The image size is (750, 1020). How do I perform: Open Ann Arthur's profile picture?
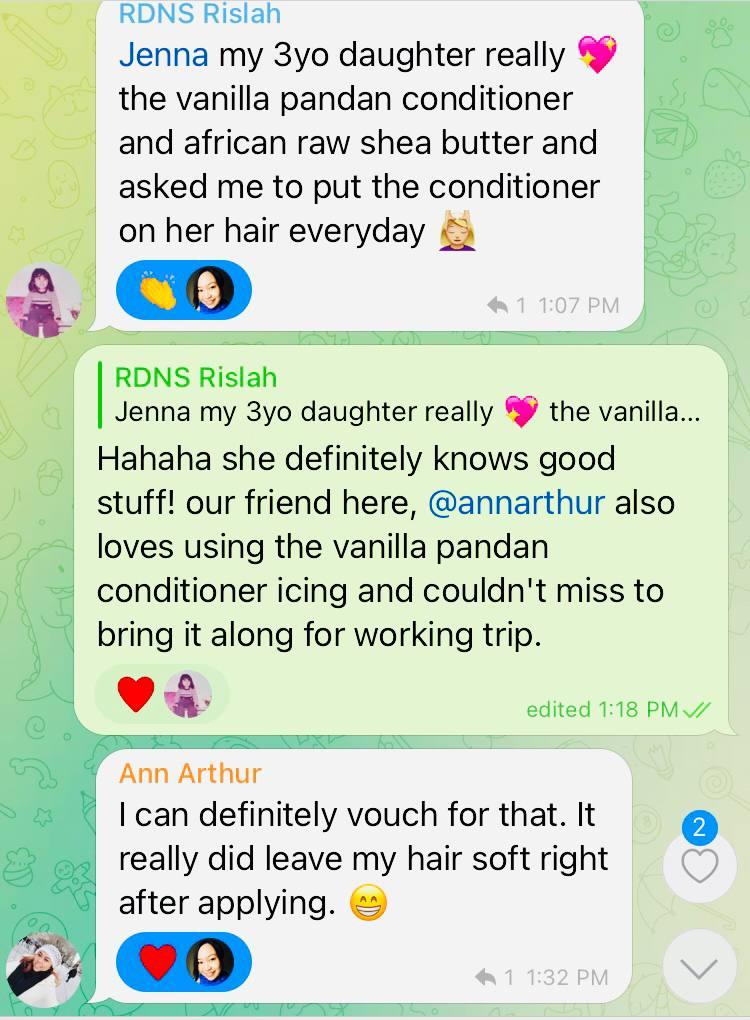43,968
